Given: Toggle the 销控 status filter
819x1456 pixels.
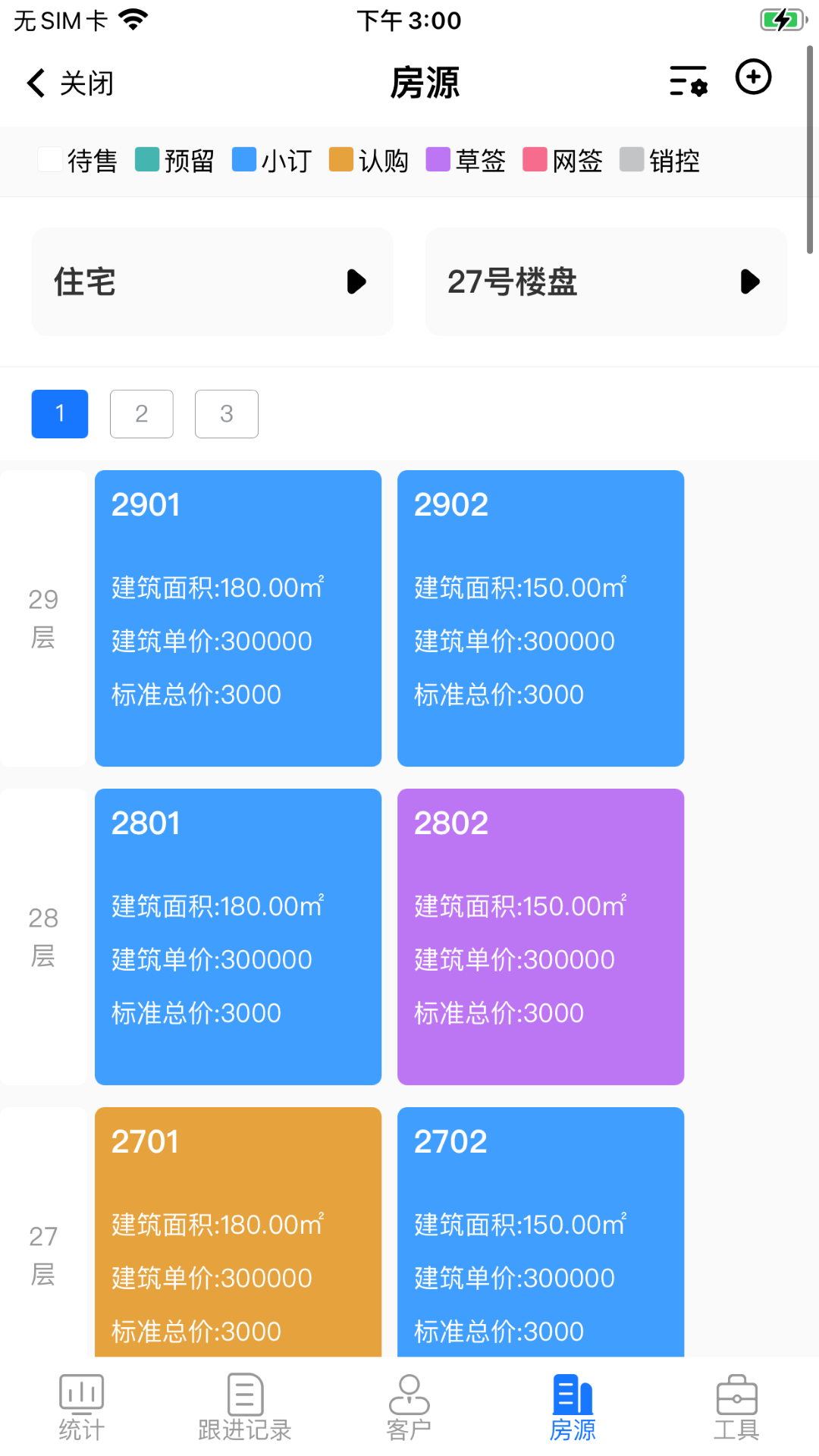Looking at the screenshot, I should point(632,160).
